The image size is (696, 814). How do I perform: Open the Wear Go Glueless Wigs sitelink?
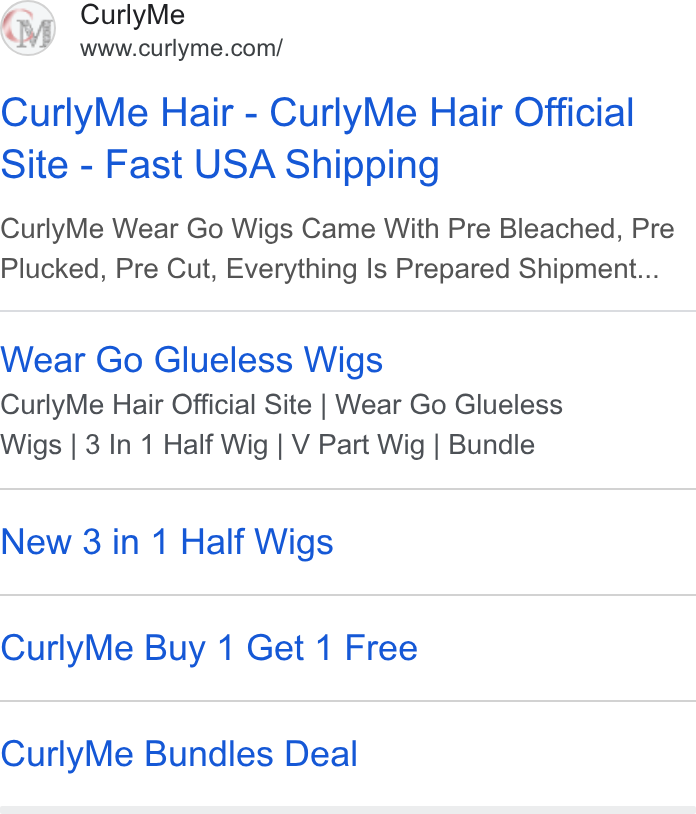[192, 360]
